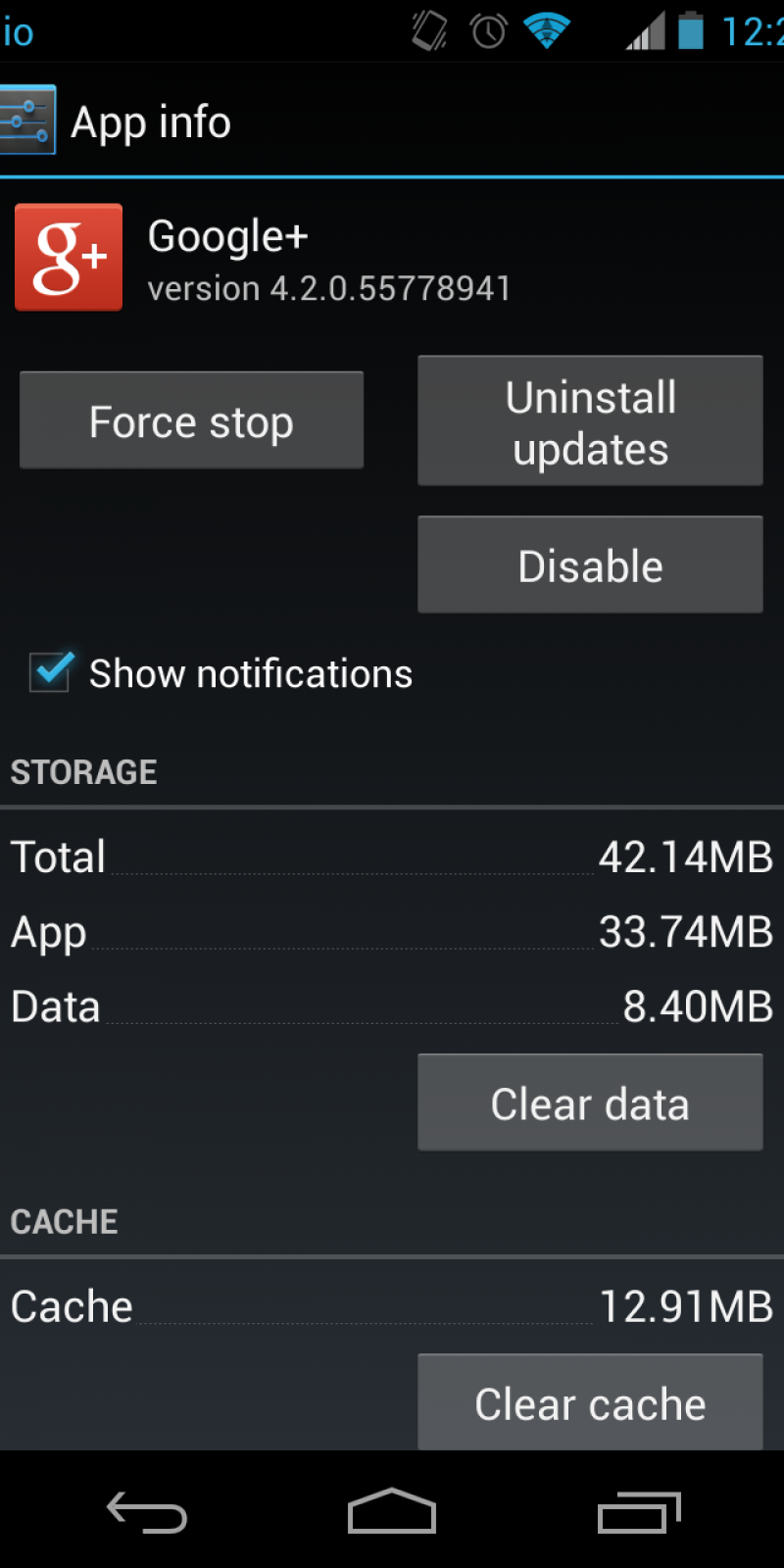The image size is (784, 1568).
Task: Go back via the App info settings icon
Action: tap(27, 121)
